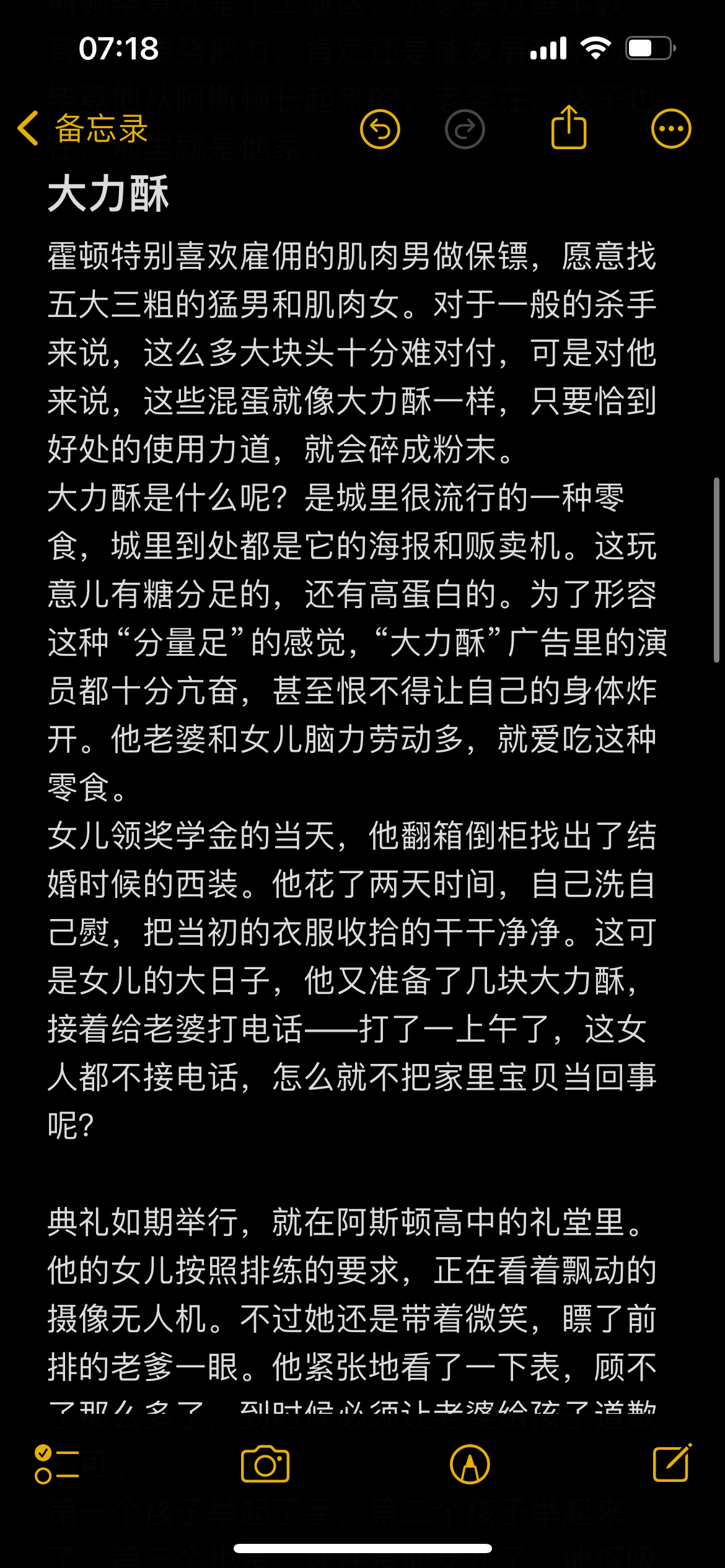
Task: Tap the redo arrow icon
Action: point(465,129)
